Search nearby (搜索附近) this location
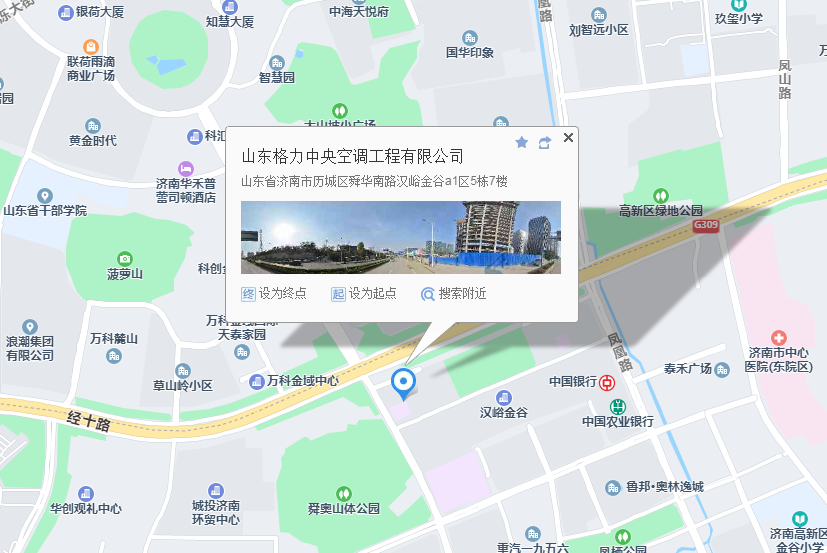 coord(453,293)
